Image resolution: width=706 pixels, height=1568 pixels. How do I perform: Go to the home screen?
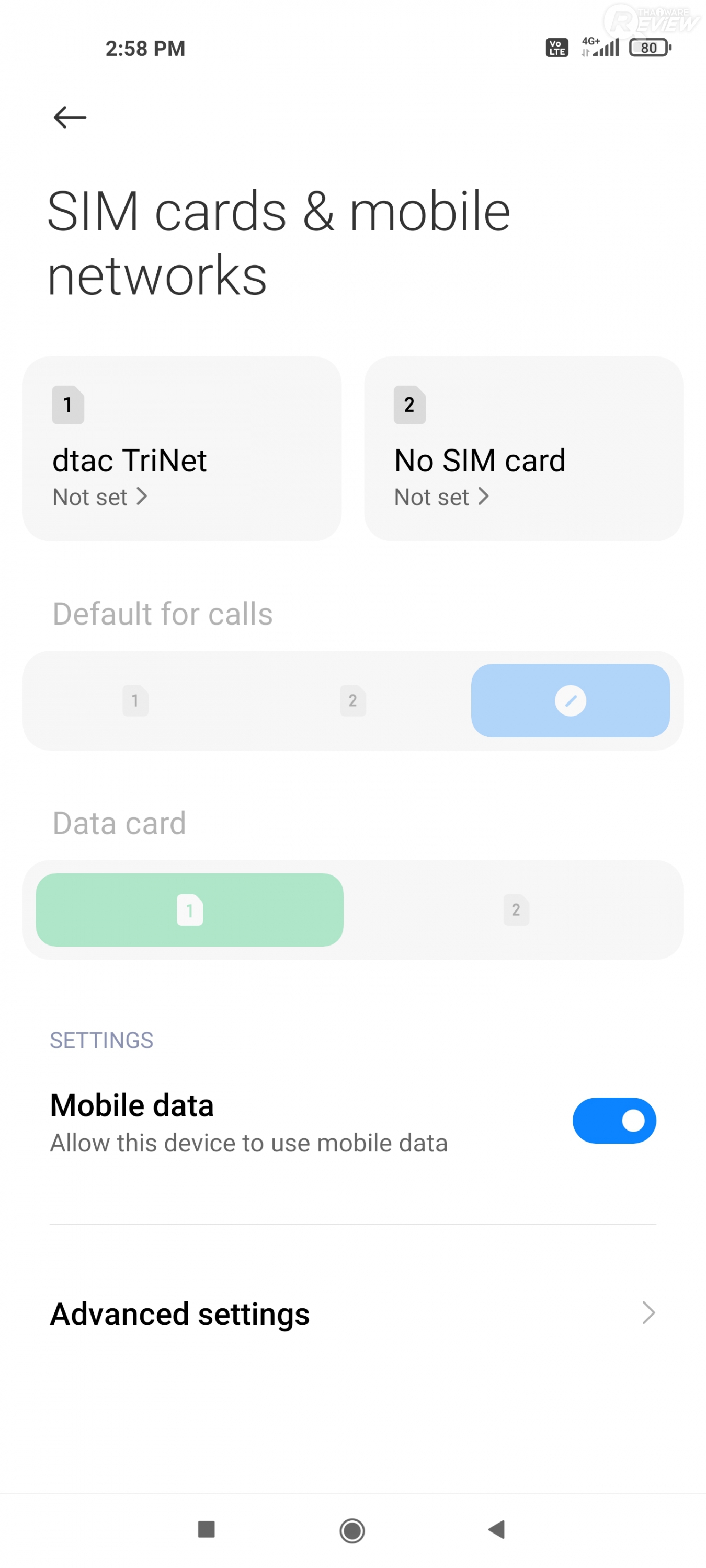point(352,1530)
